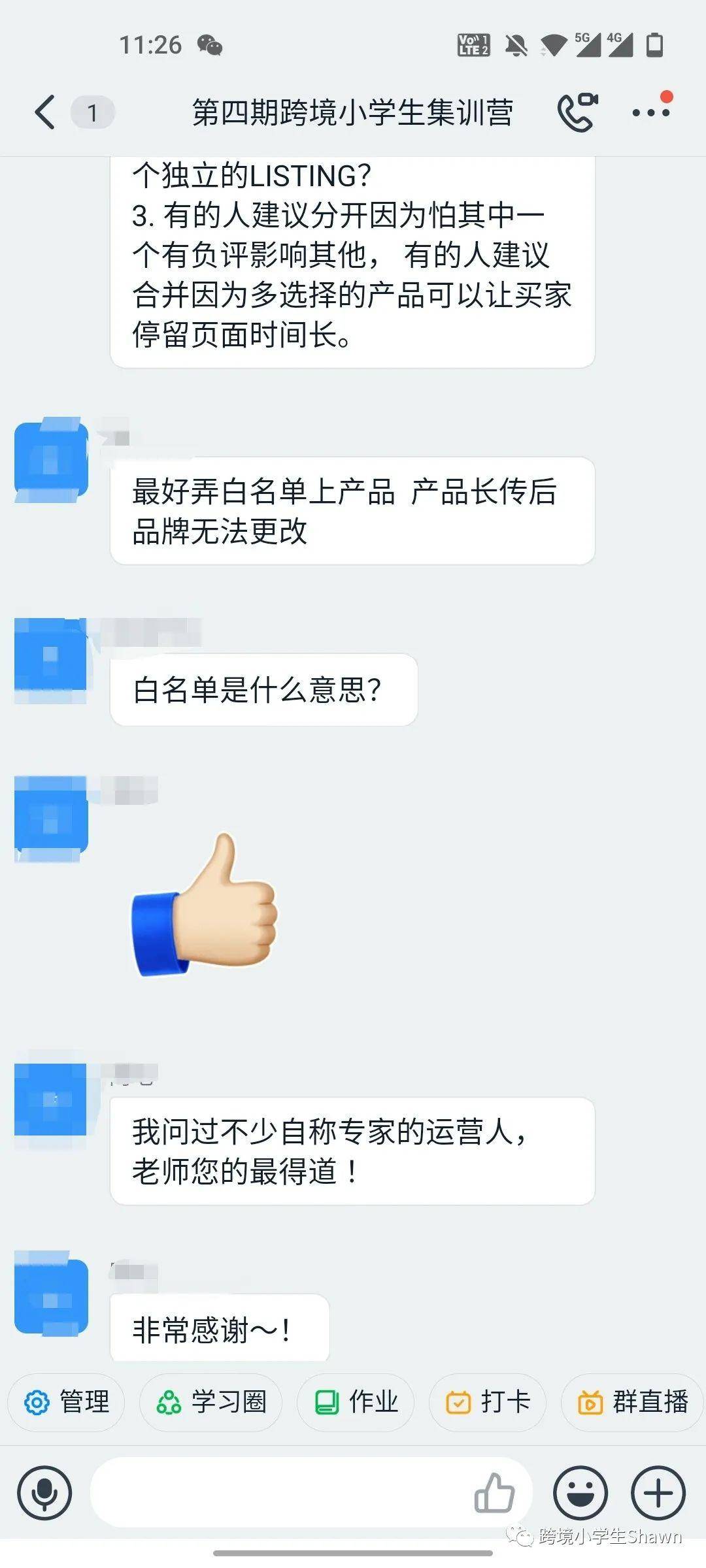Send a quick thumbs-up from input bar

(x=494, y=1493)
